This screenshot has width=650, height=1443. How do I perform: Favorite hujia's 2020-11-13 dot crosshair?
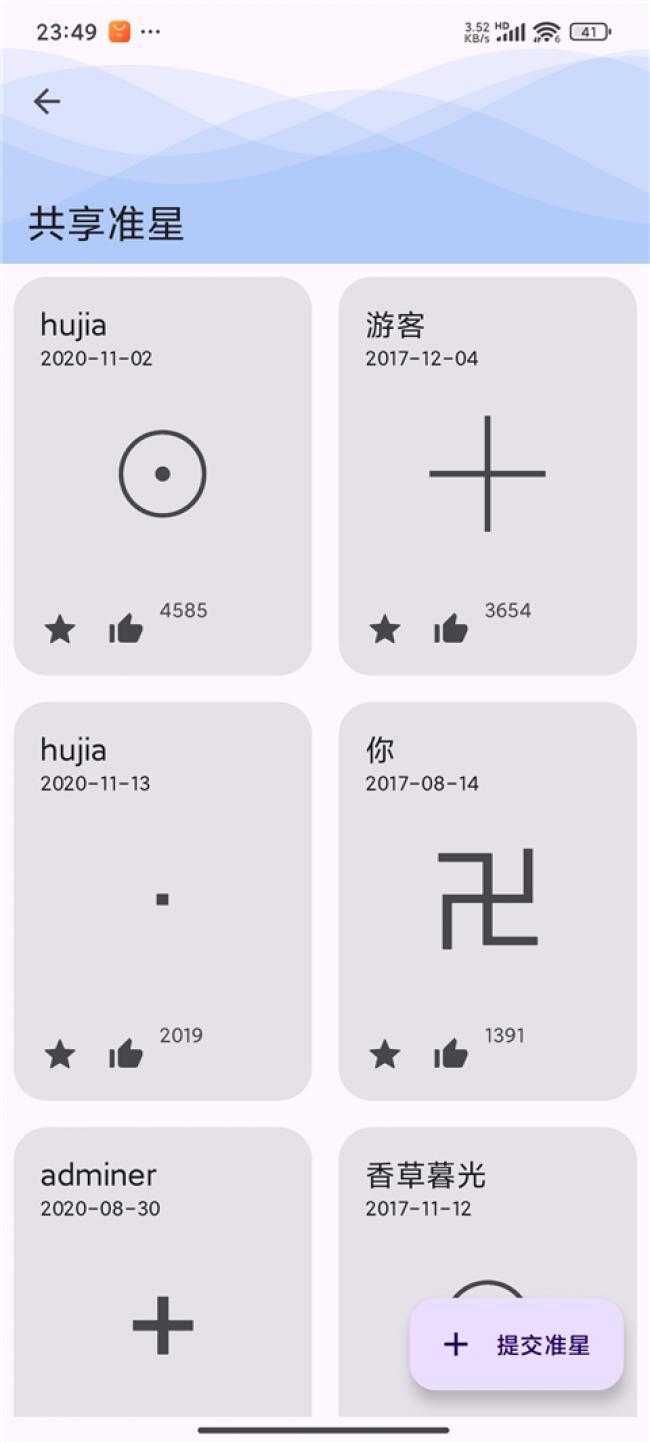[x=60, y=1054]
